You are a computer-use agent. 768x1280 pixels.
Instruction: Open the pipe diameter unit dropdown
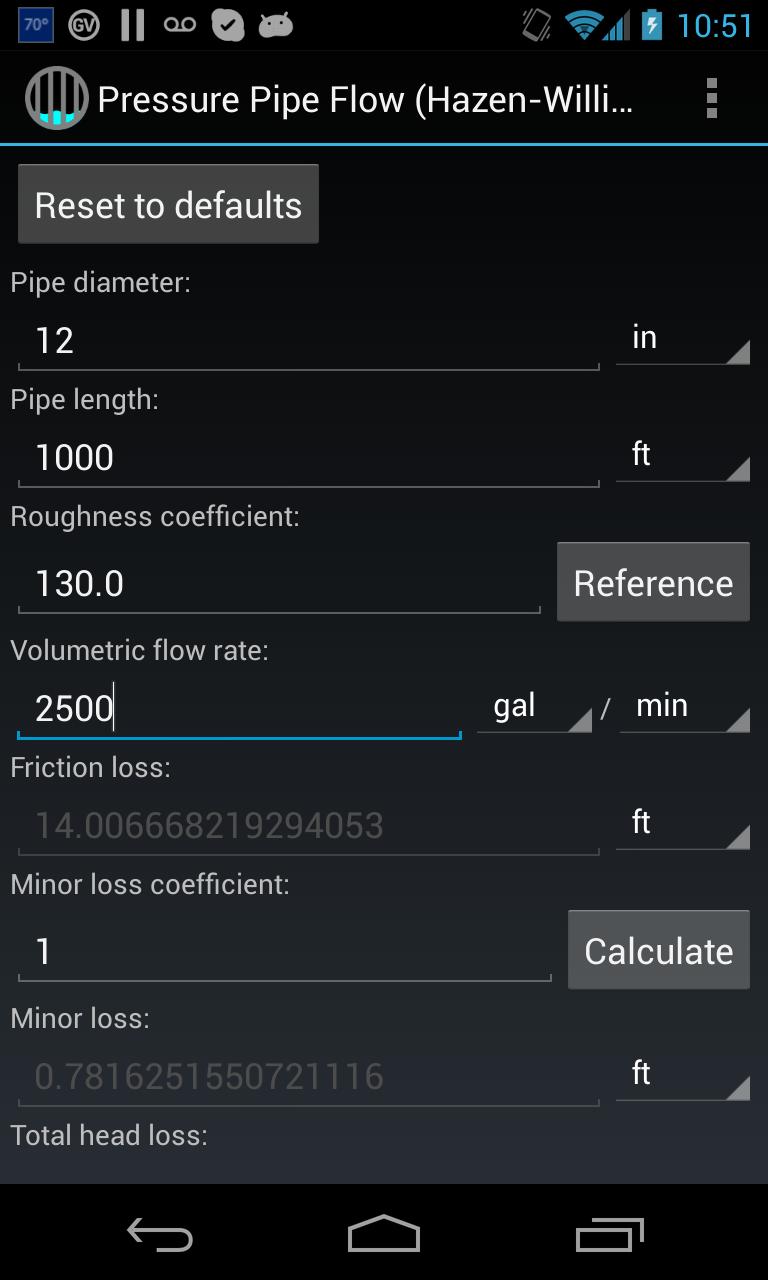[x=684, y=340]
